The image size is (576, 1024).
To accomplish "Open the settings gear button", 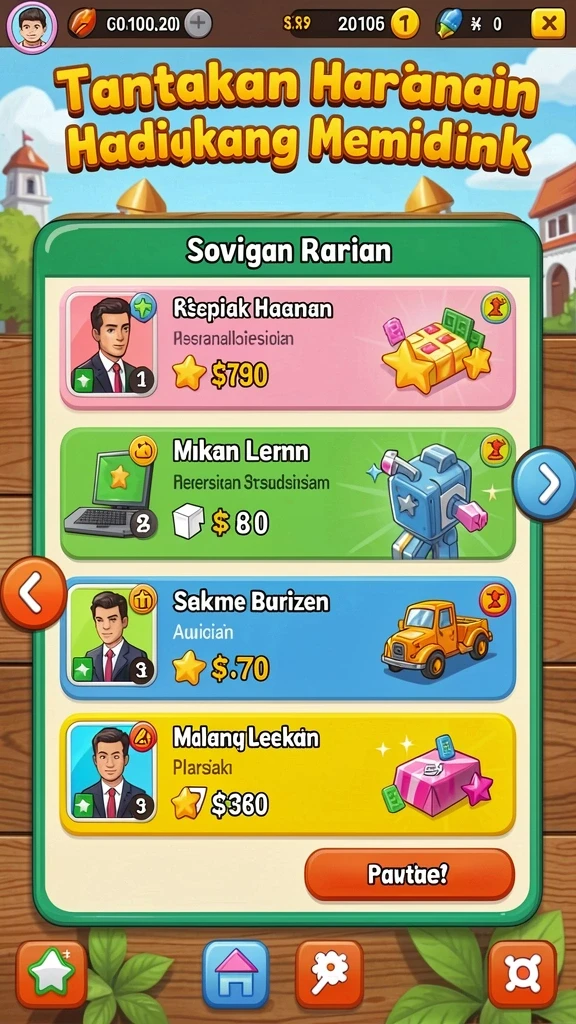I will pos(329,974).
